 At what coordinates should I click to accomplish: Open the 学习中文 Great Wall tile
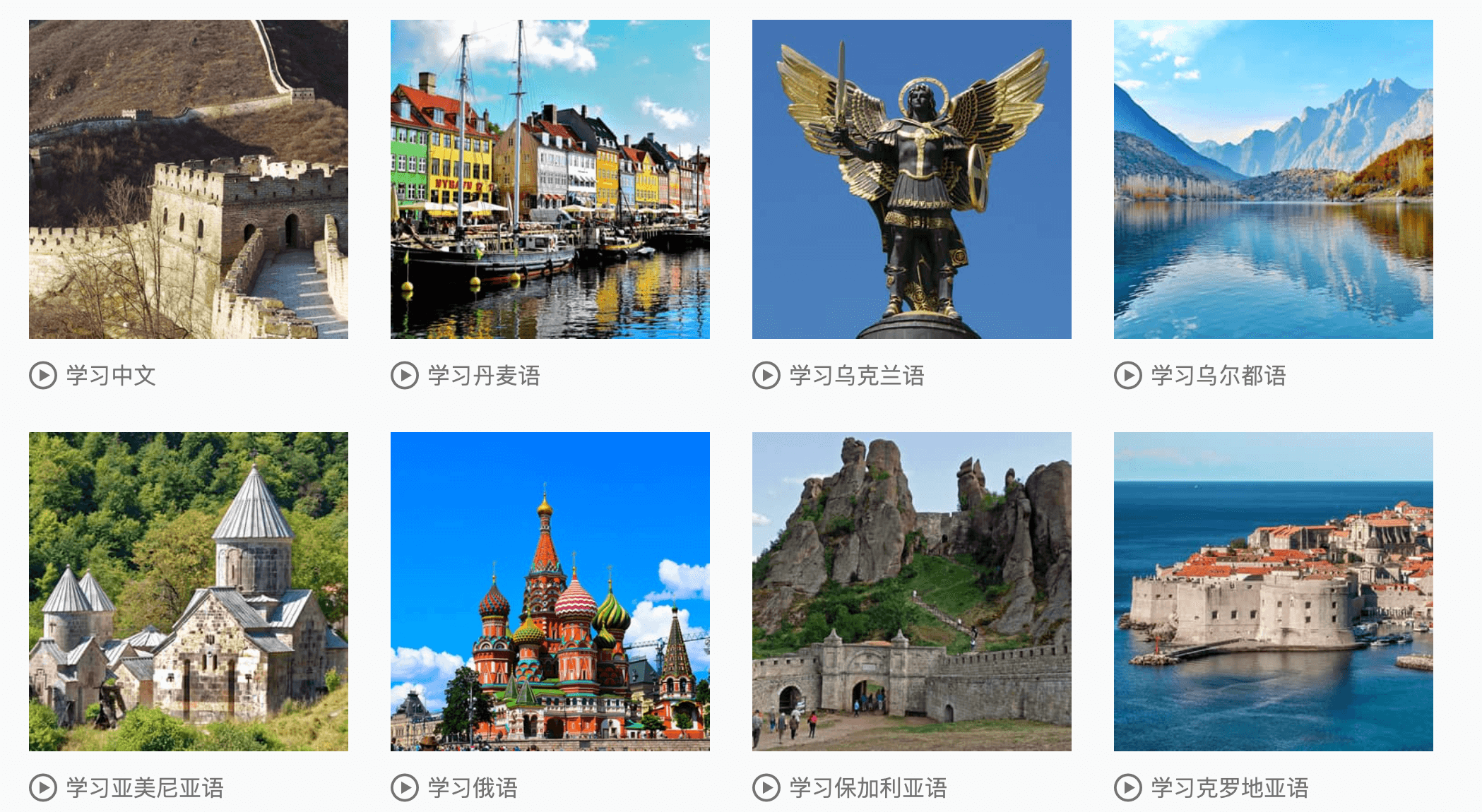(x=188, y=179)
